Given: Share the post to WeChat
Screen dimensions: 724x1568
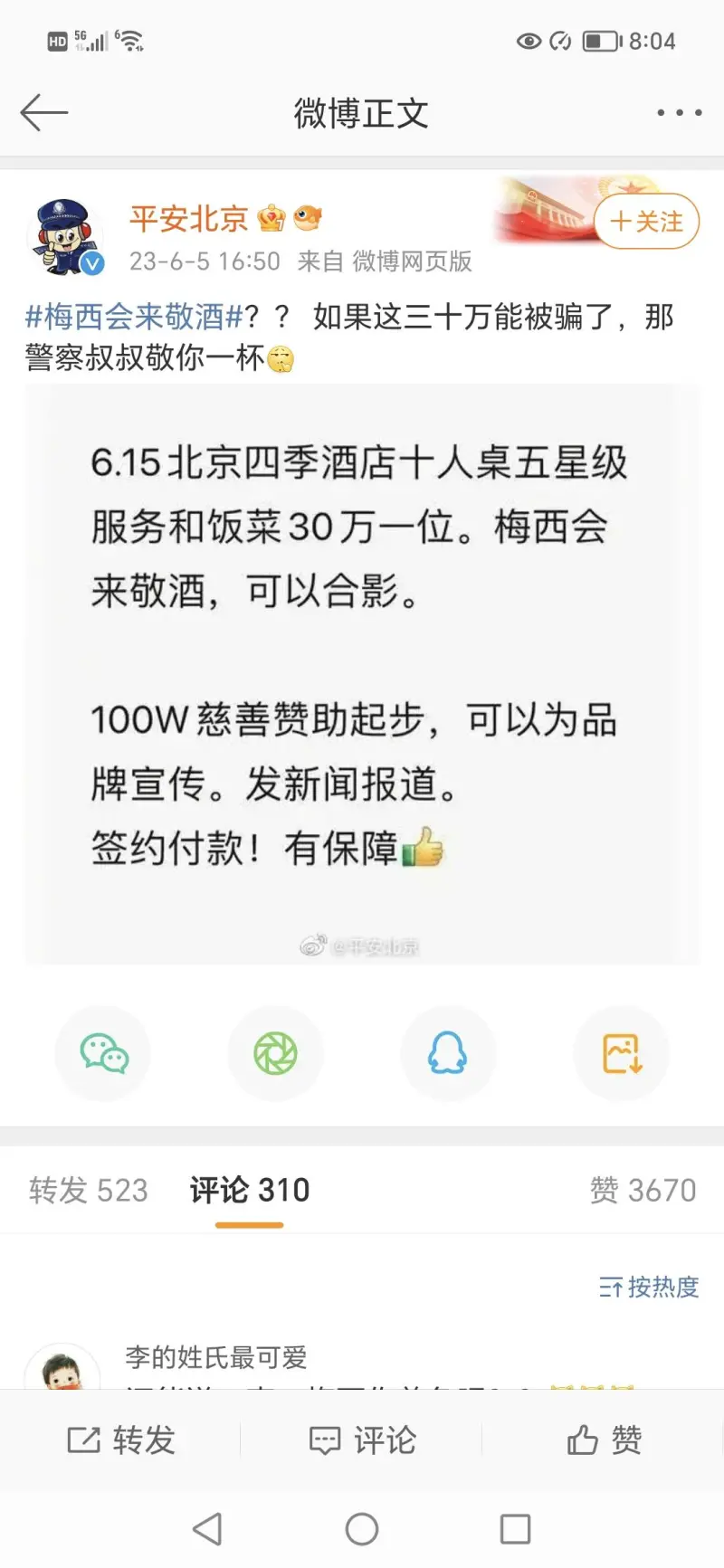Looking at the screenshot, I should tap(103, 1054).
